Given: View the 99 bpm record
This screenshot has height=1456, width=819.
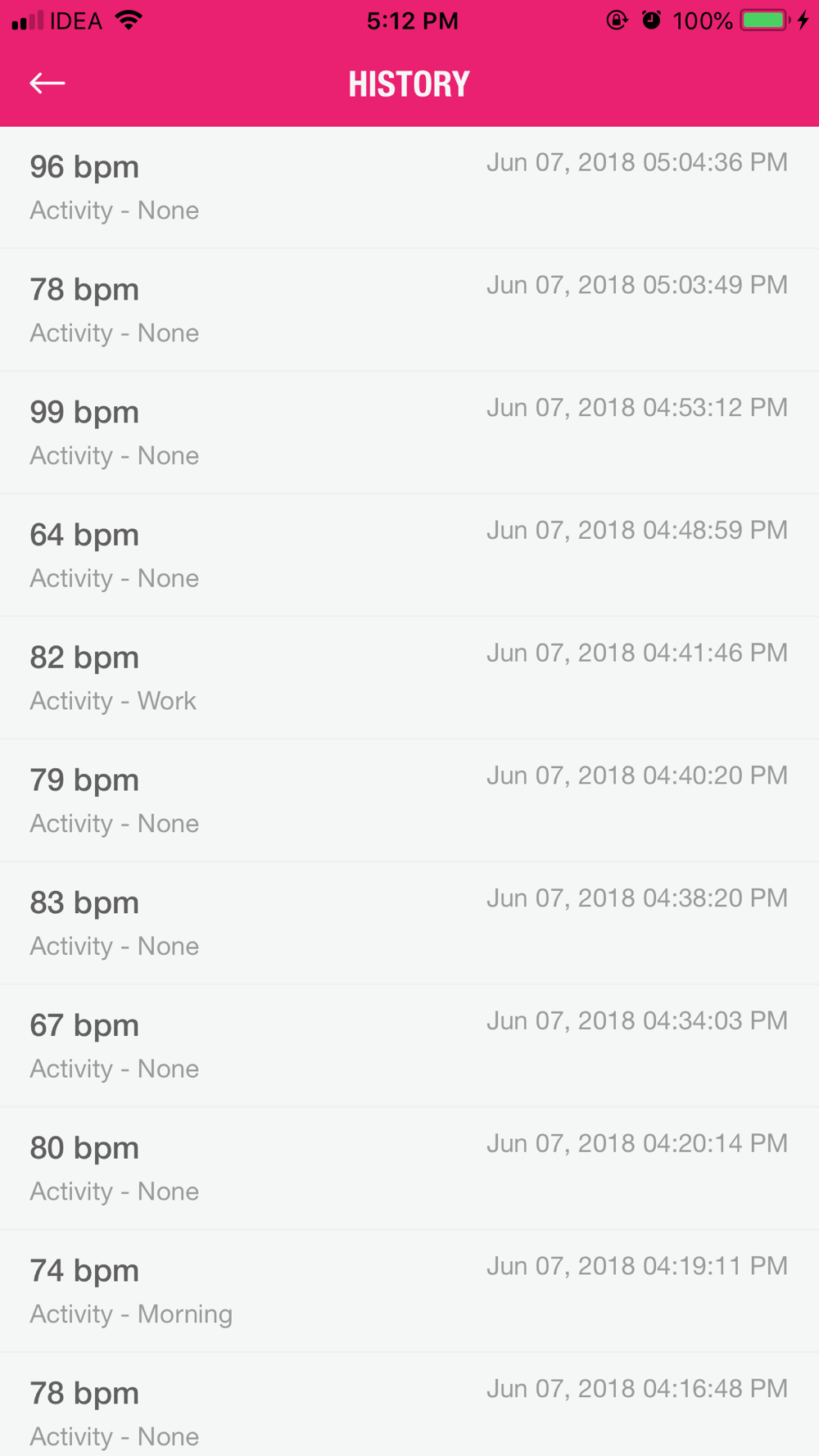Looking at the screenshot, I should point(409,433).
